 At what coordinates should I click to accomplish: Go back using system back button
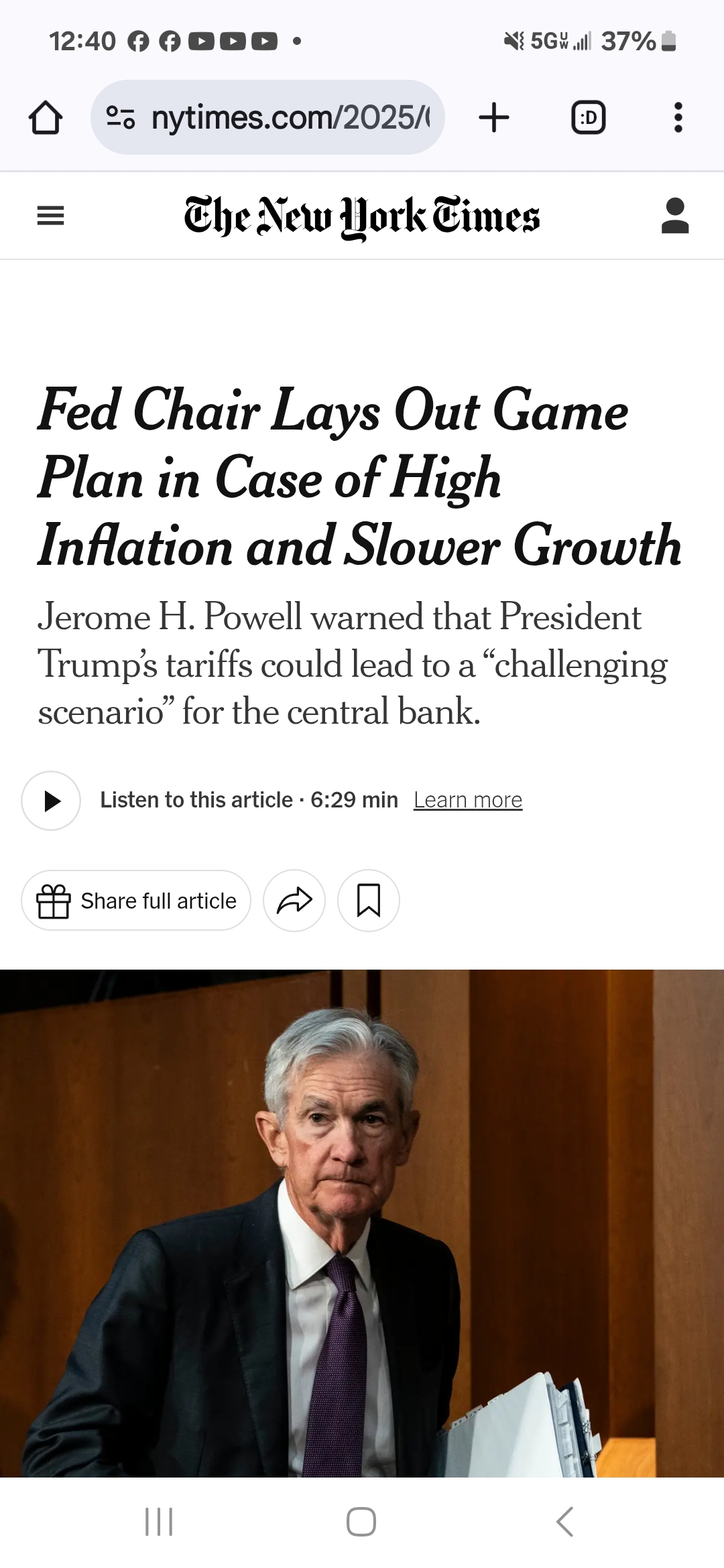[x=564, y=1522]
